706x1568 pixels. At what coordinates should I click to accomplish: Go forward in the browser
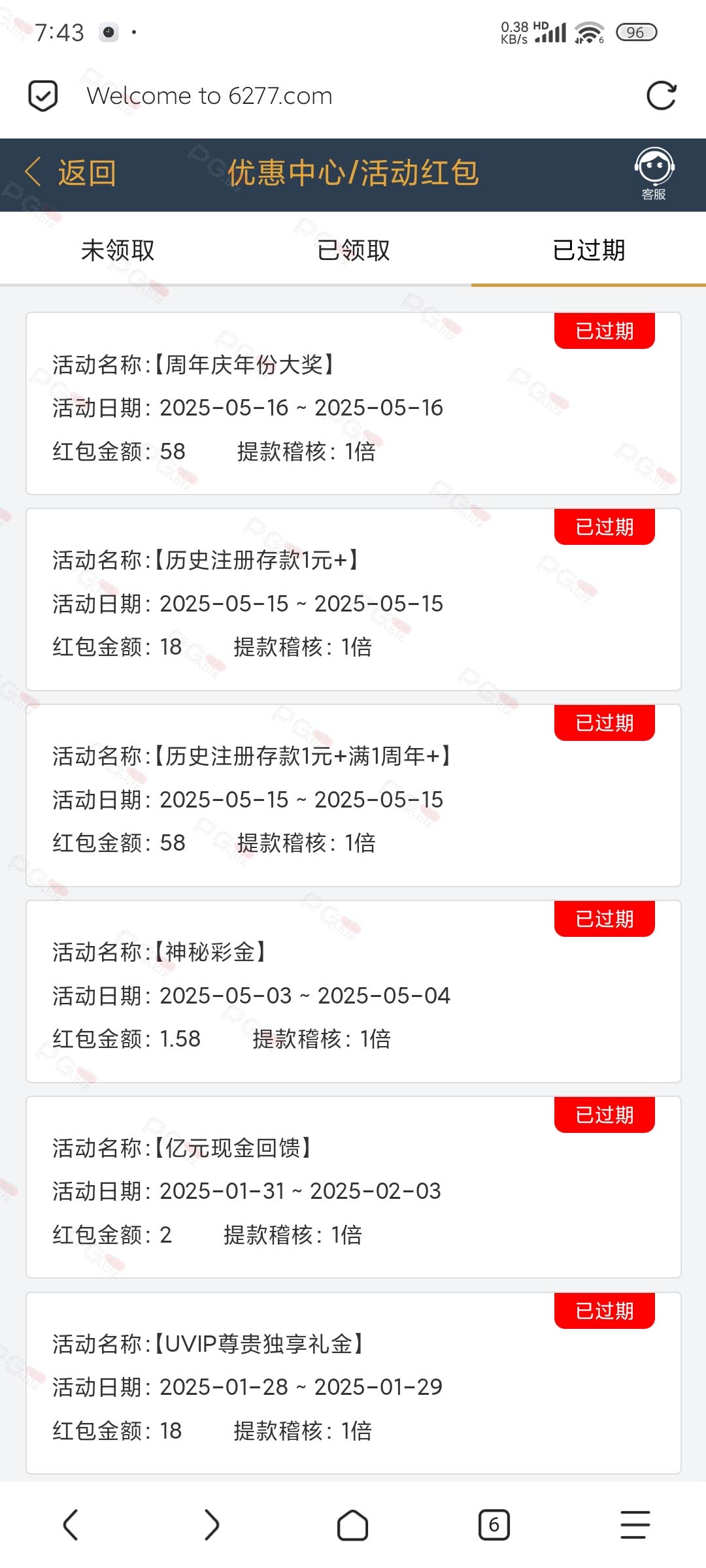click(212, 1525)
